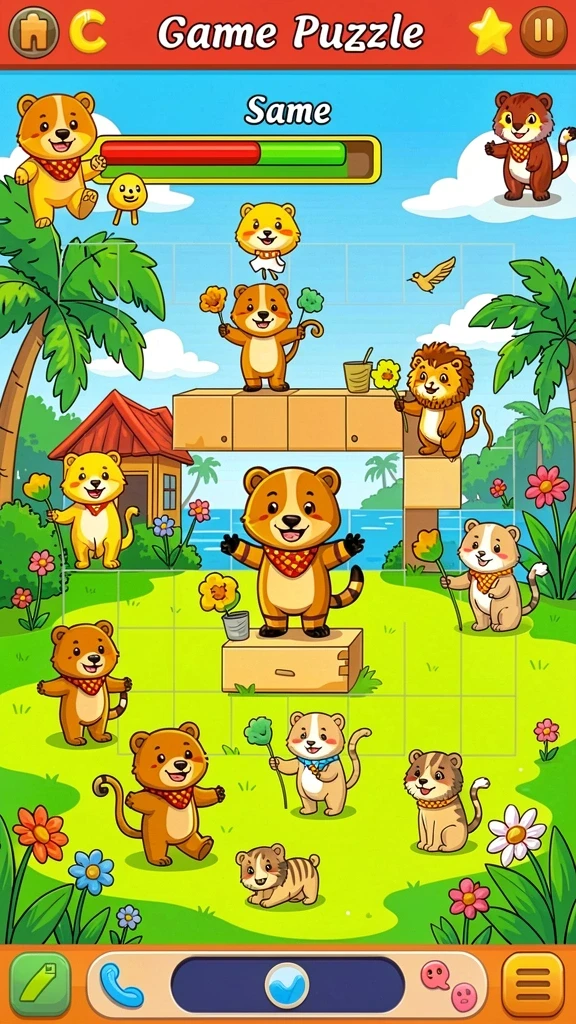
Task: Tap the green pencil button
Action: point(40,985)
